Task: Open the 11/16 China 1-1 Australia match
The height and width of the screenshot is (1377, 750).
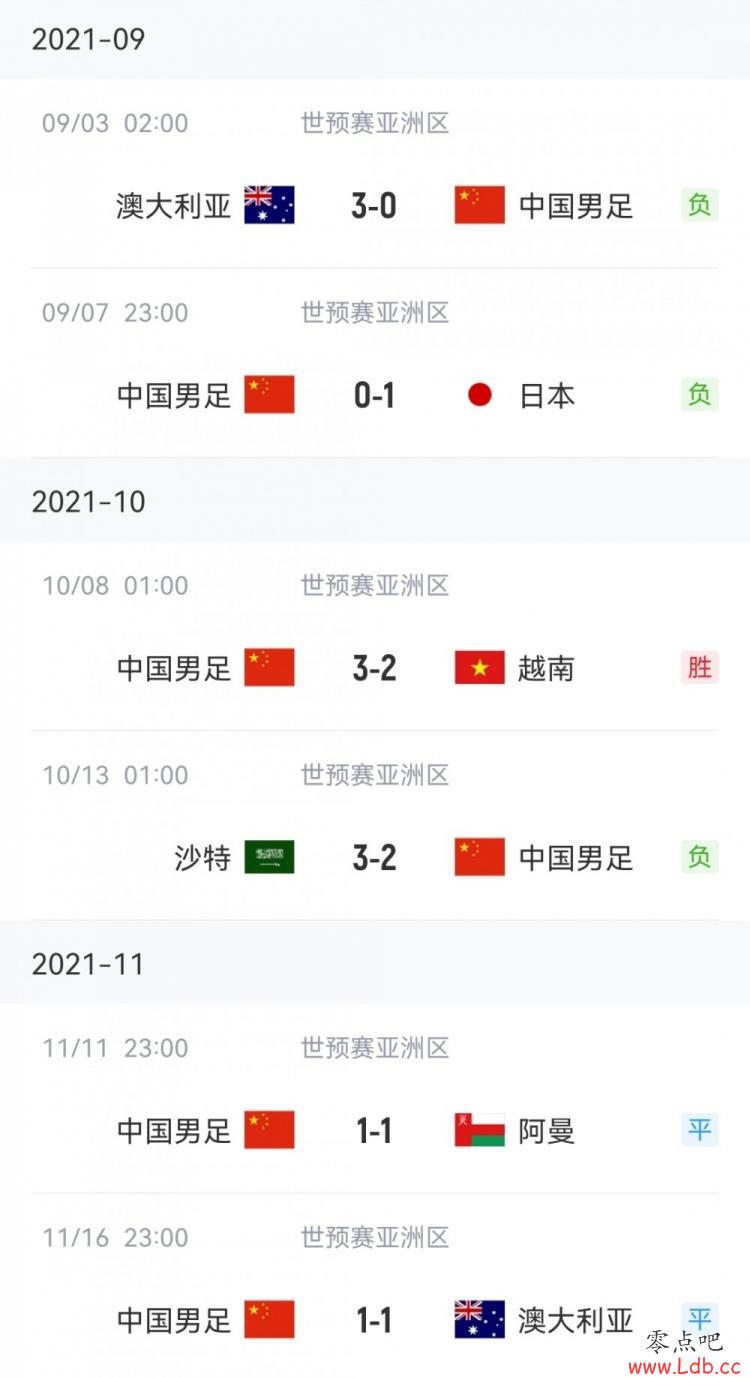Action: pyautogui.click(x=375, y=1285)
